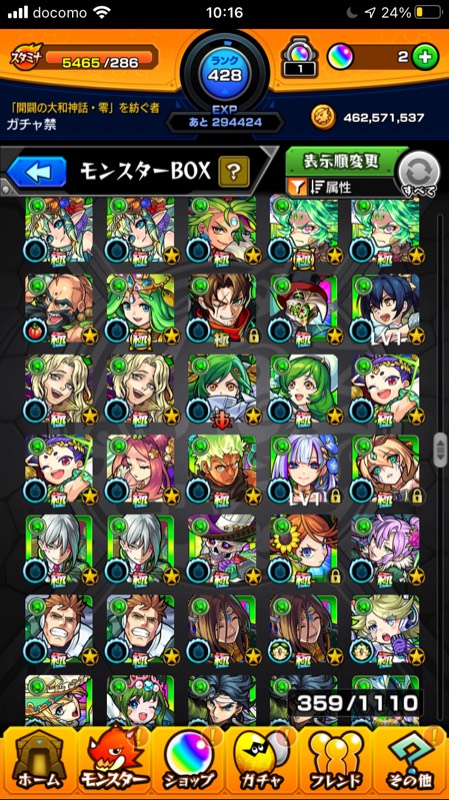Image resolution: width=449 pixels, height=800 pixels.
Task: Select the pink-haired sleeping monster
Action: [x=140, y=469]
